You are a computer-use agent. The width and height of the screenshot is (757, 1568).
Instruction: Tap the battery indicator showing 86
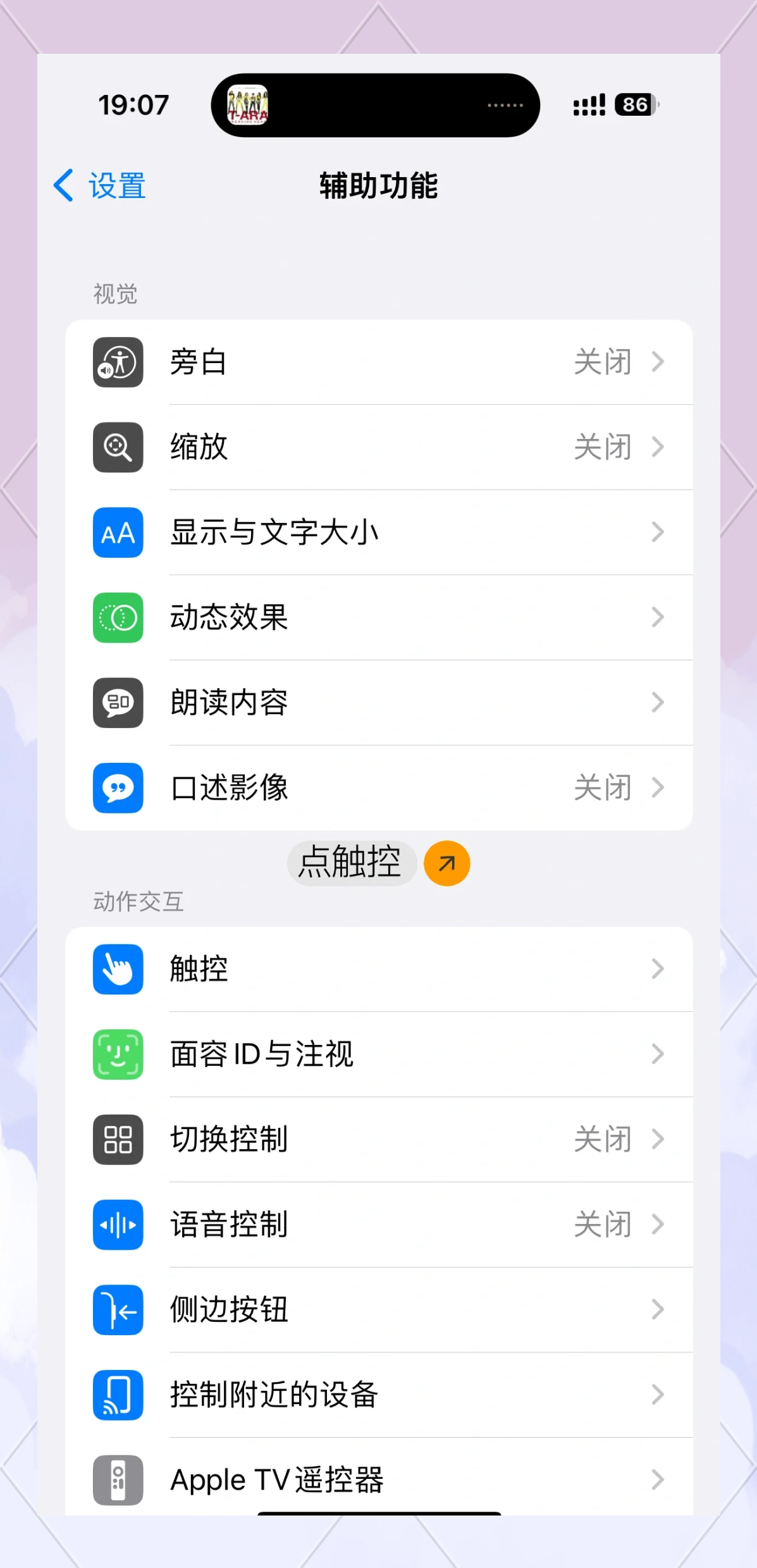634,104
